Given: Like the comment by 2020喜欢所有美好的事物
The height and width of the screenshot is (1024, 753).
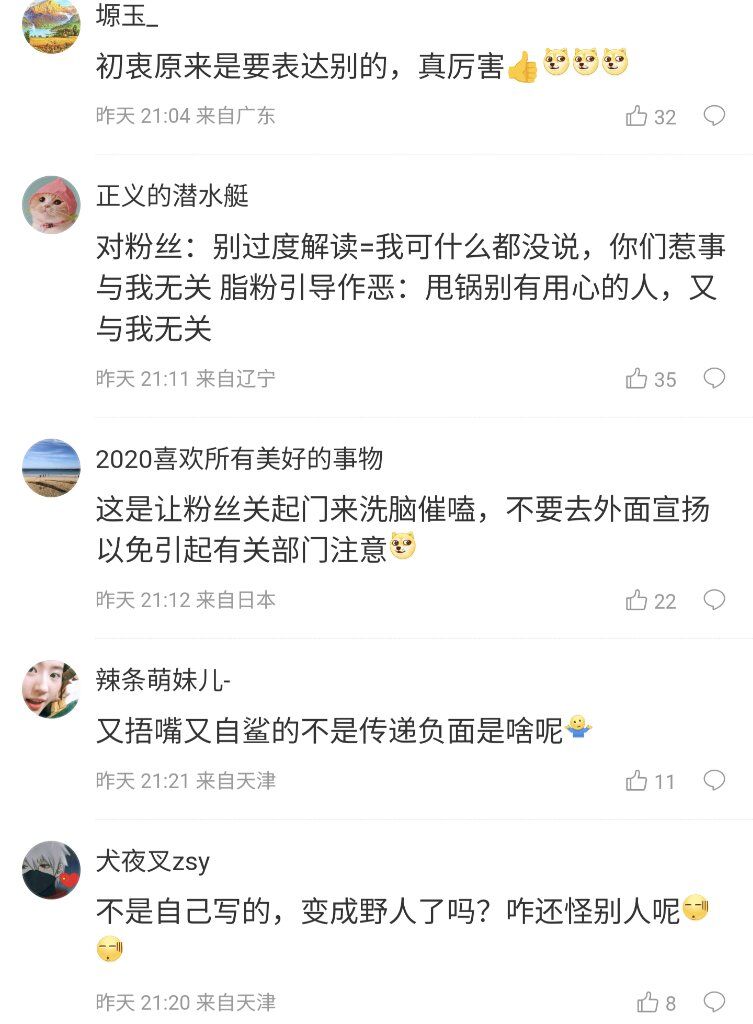Looking at the screenshot, I should tap(637, 600).
